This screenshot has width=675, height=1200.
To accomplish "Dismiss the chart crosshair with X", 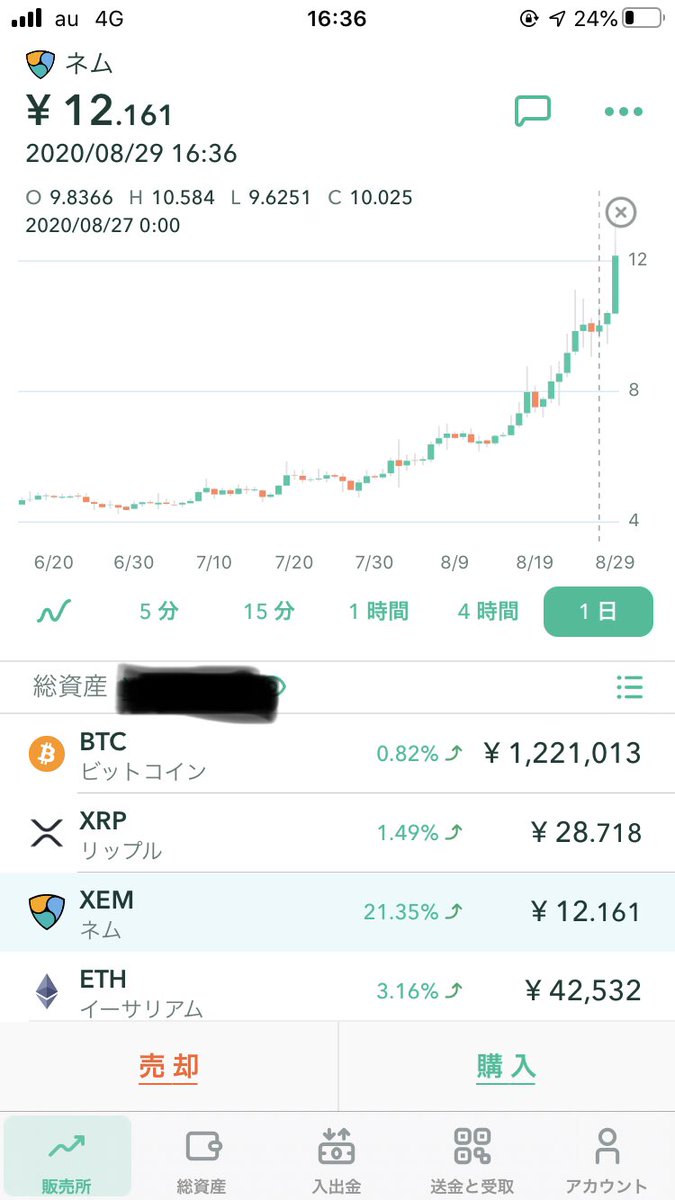I will tap(621, 212).
